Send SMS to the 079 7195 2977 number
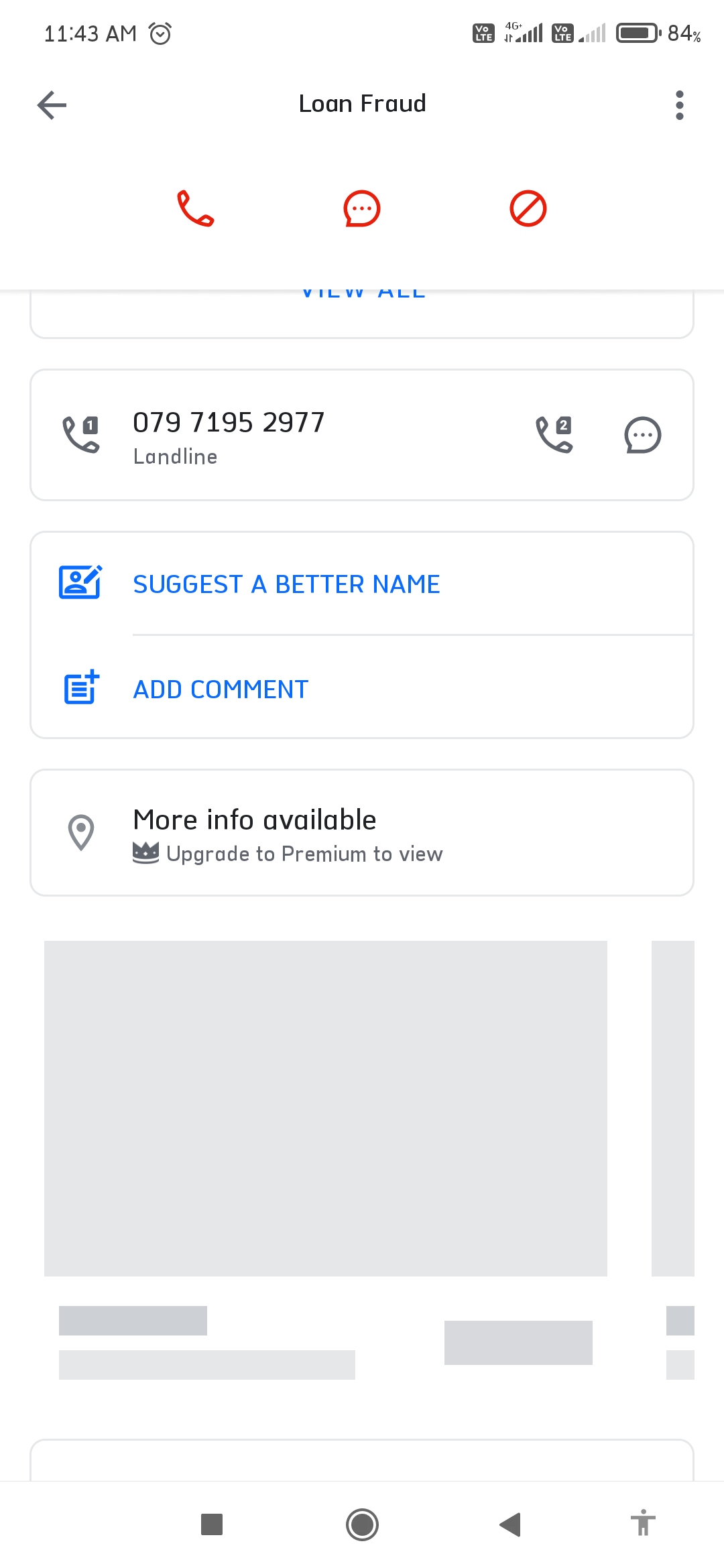 642,435
